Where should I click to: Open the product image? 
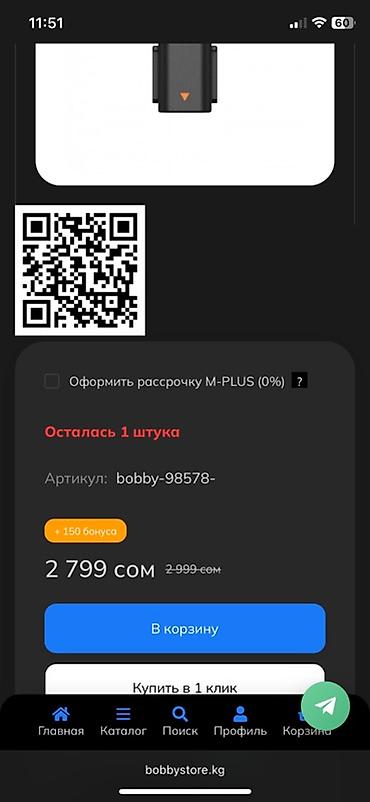[x=185, y=114]
